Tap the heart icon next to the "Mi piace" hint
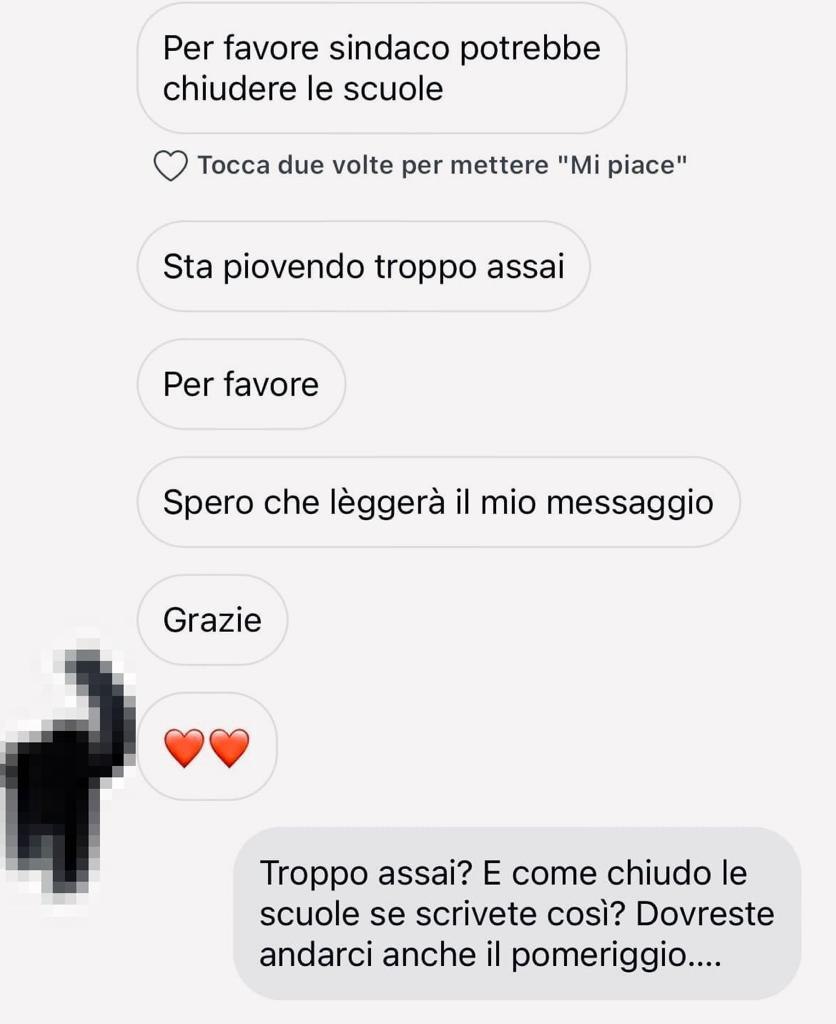This screenshot has width=836, height=1024. pyautogui.click(x=171, y=166)
